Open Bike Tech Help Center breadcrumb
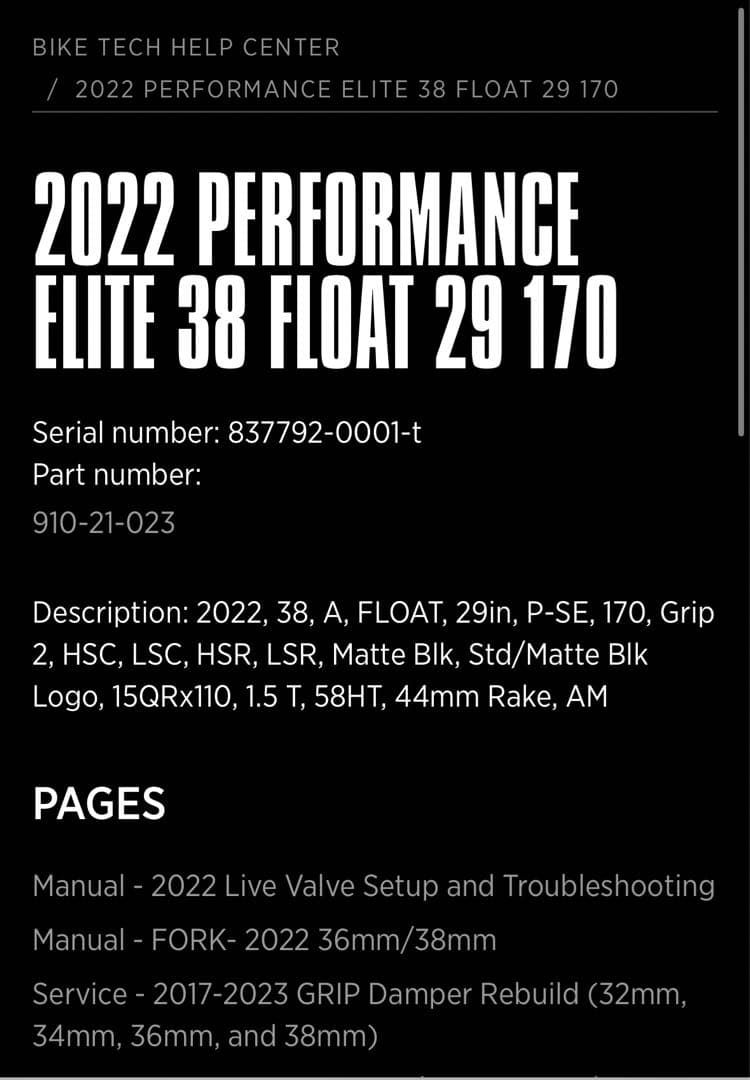The image size is (750, 1080). point(186,47)
